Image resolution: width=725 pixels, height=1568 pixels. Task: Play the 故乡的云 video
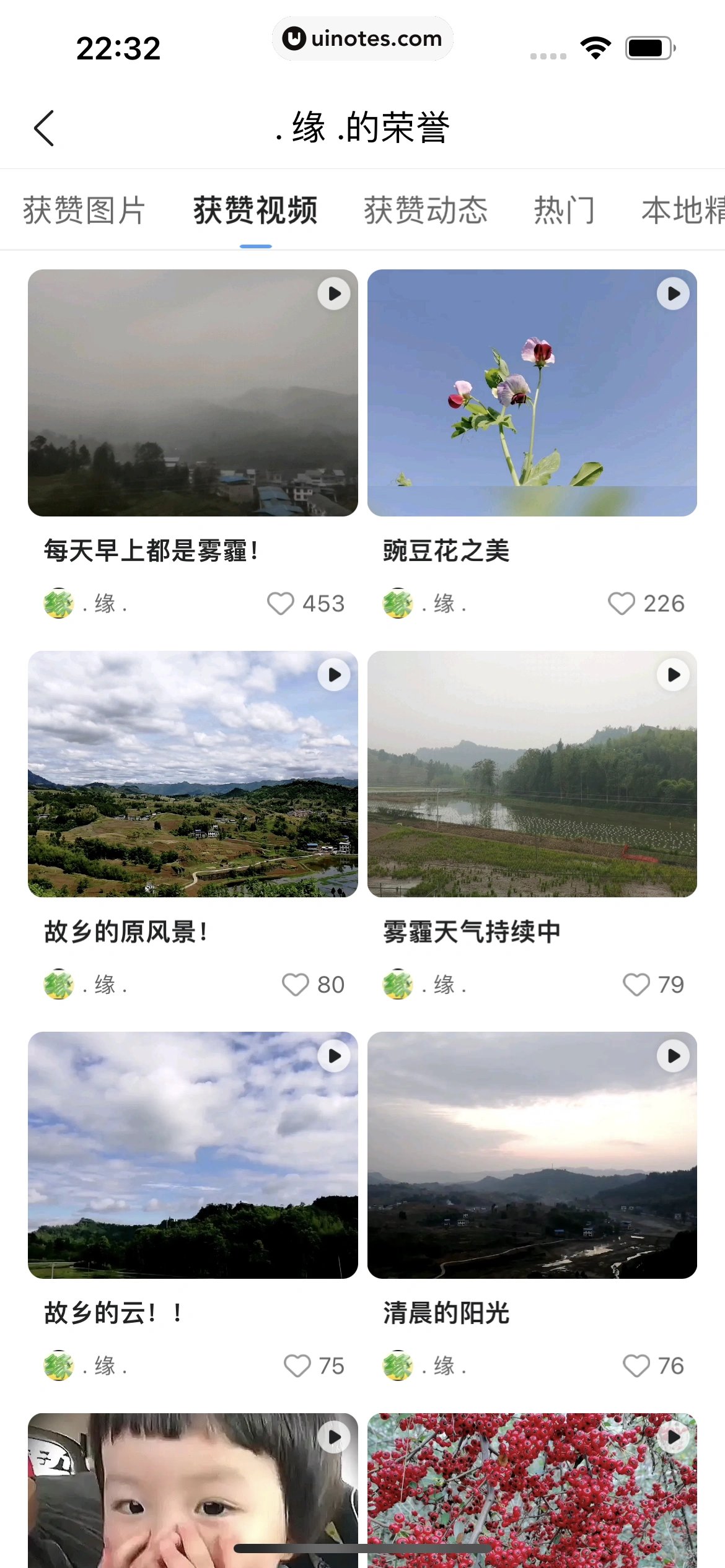(193, 1155)
